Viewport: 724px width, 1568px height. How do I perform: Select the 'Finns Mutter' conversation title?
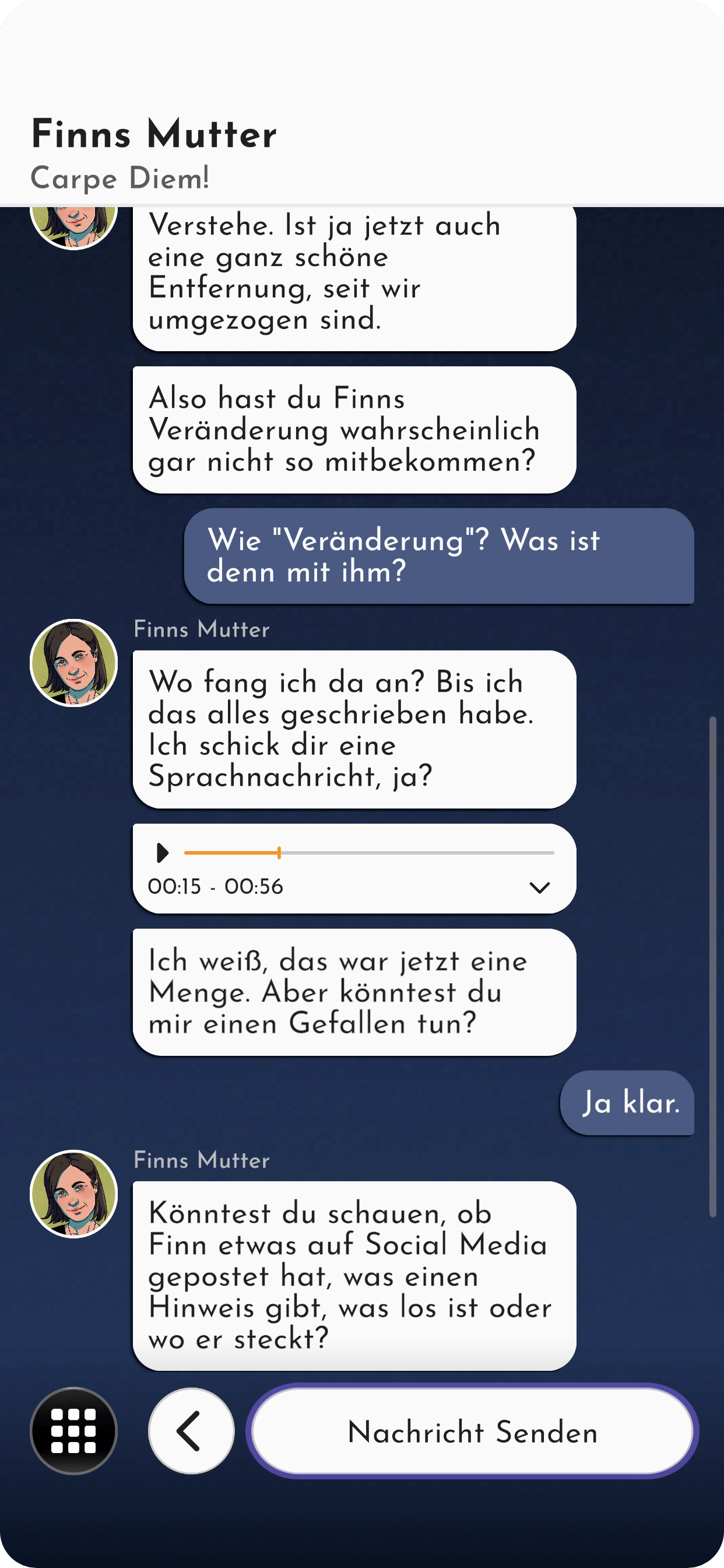pos(154,134)
